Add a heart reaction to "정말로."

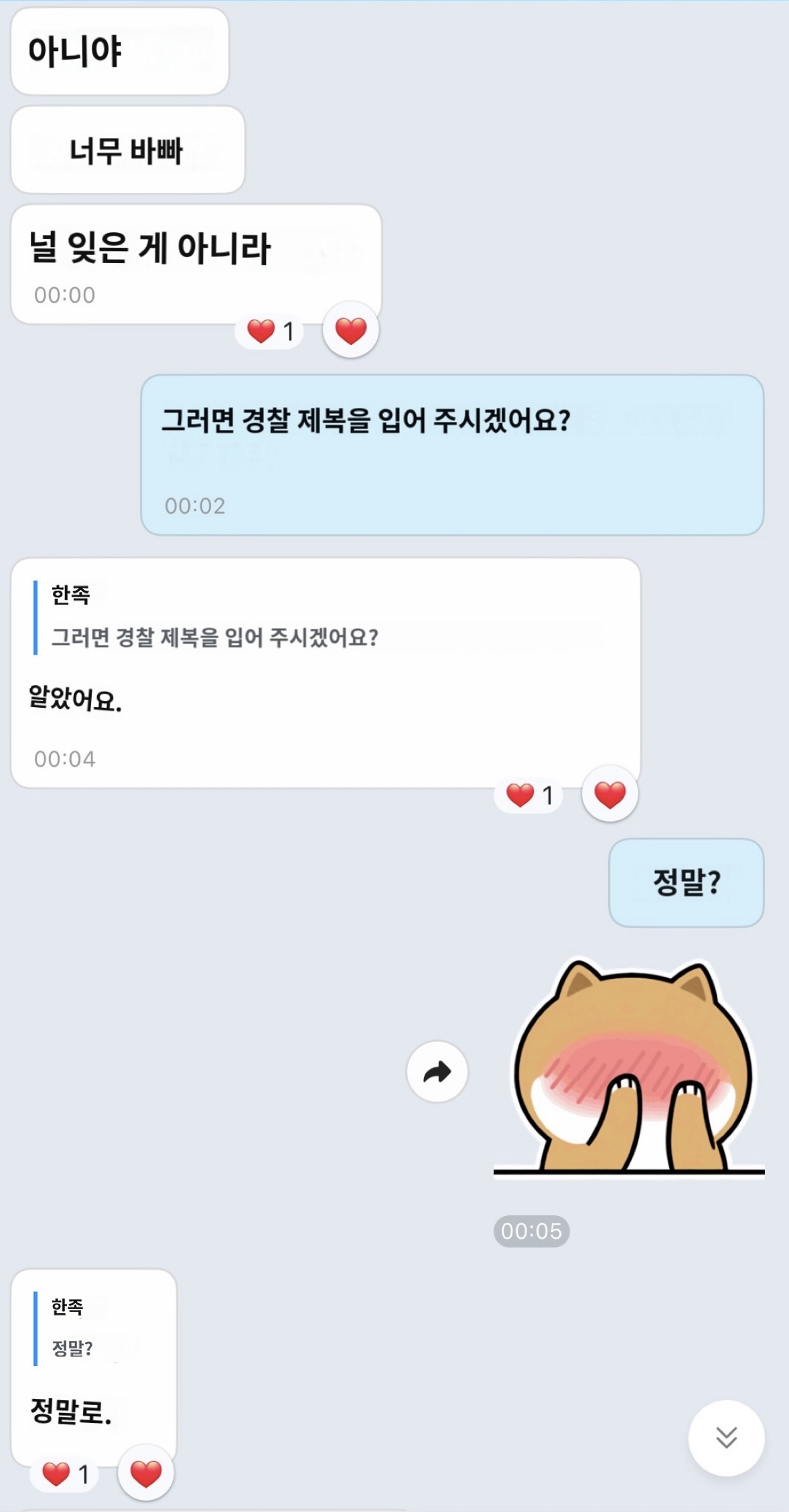(x=145, y=1474)
